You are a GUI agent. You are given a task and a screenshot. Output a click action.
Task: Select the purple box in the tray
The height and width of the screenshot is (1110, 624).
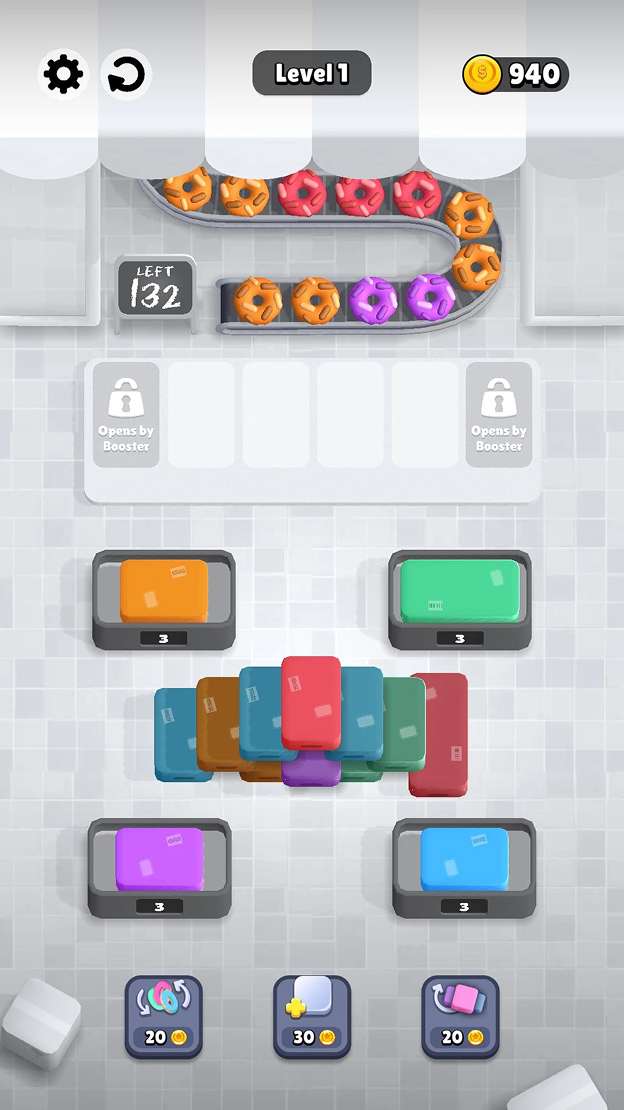(x=159, y=860)
